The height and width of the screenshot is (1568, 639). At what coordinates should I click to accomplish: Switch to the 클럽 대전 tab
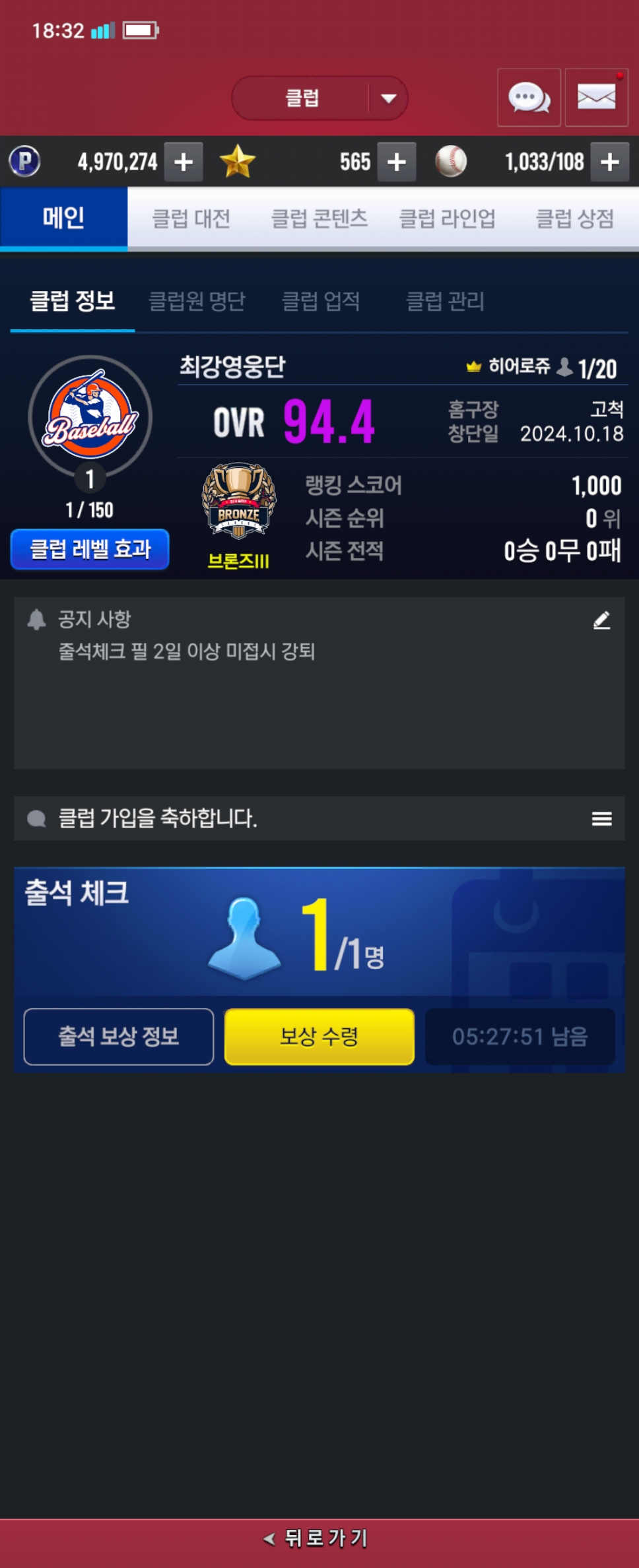191,218
